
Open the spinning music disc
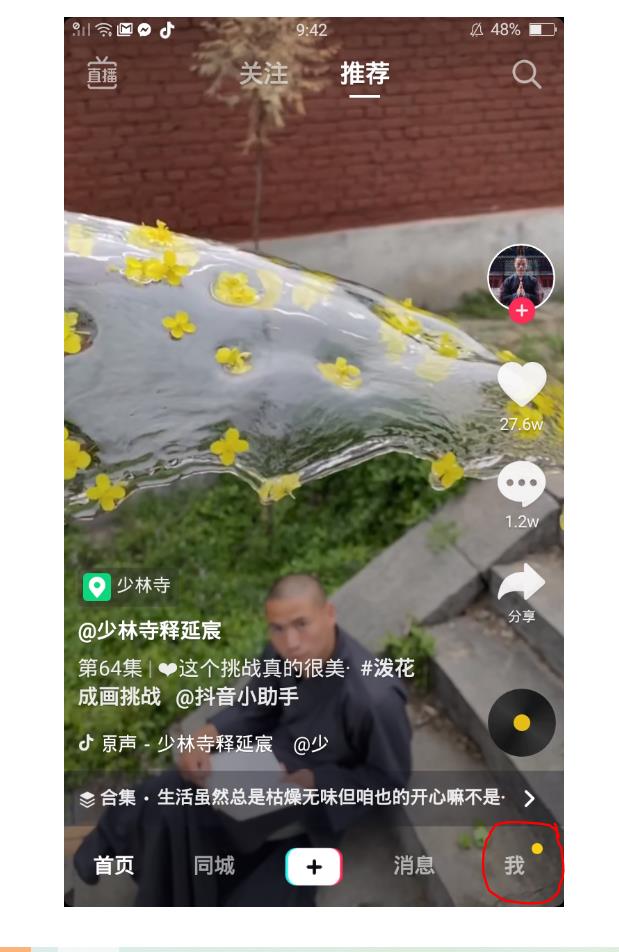[521, 722]
